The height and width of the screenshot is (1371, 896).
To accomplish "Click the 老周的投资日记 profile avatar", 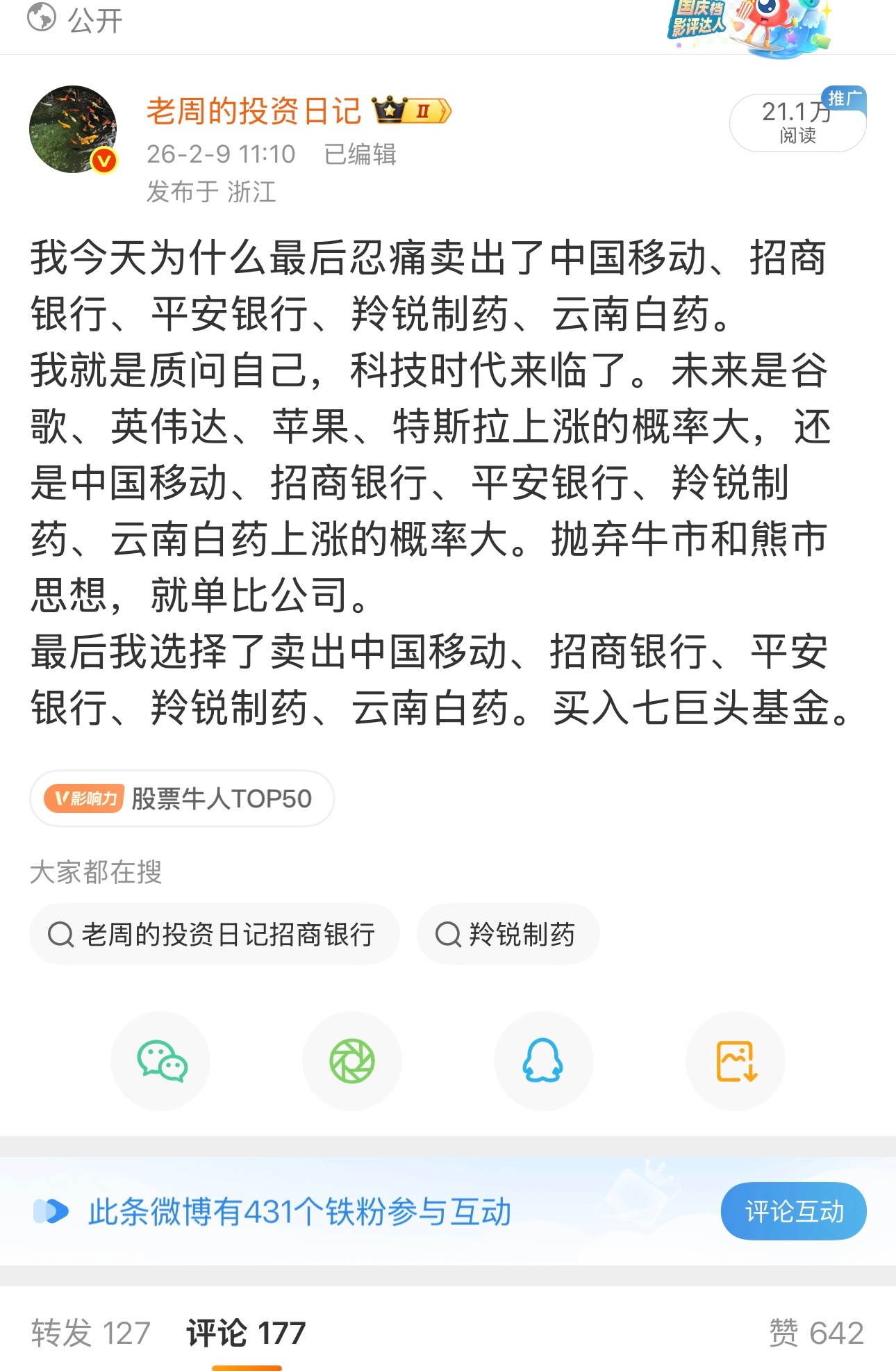I will (x=73, y=129).
